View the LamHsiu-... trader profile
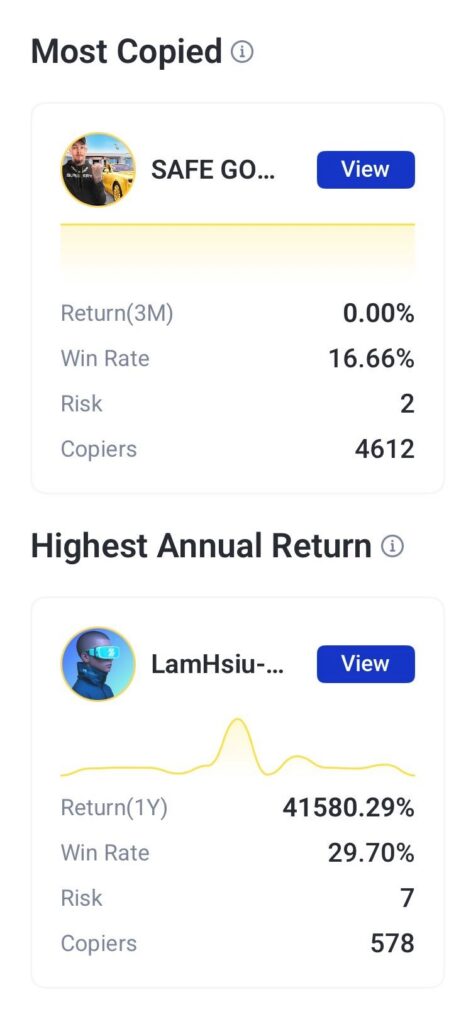This screenshot has width=466, height=1024. coord(365,664)
